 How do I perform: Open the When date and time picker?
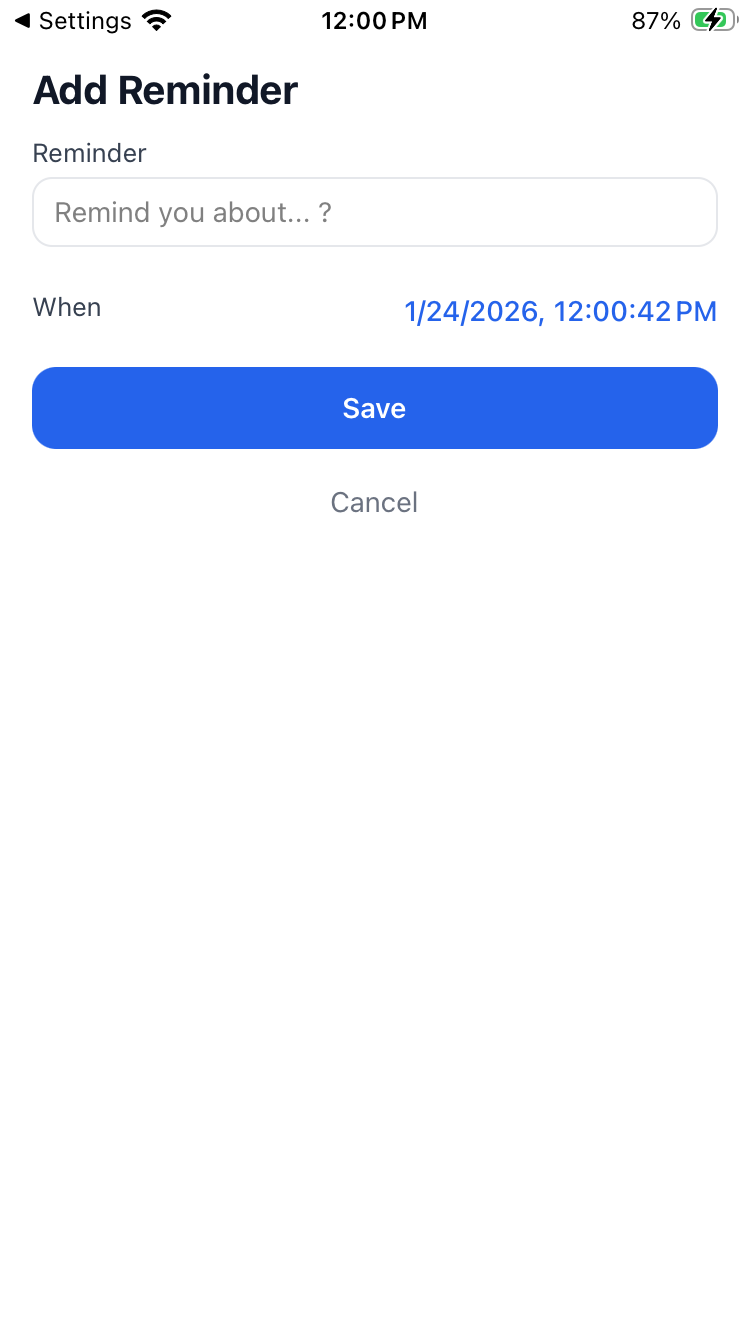(560, 311)
